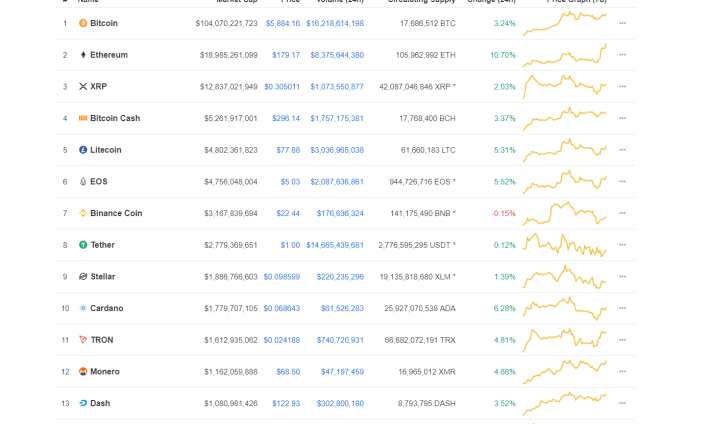Image resolution: width=710 pixels, height=424 pixels.
Task: Open the Cardano coin page
Action: click(106, 308)
